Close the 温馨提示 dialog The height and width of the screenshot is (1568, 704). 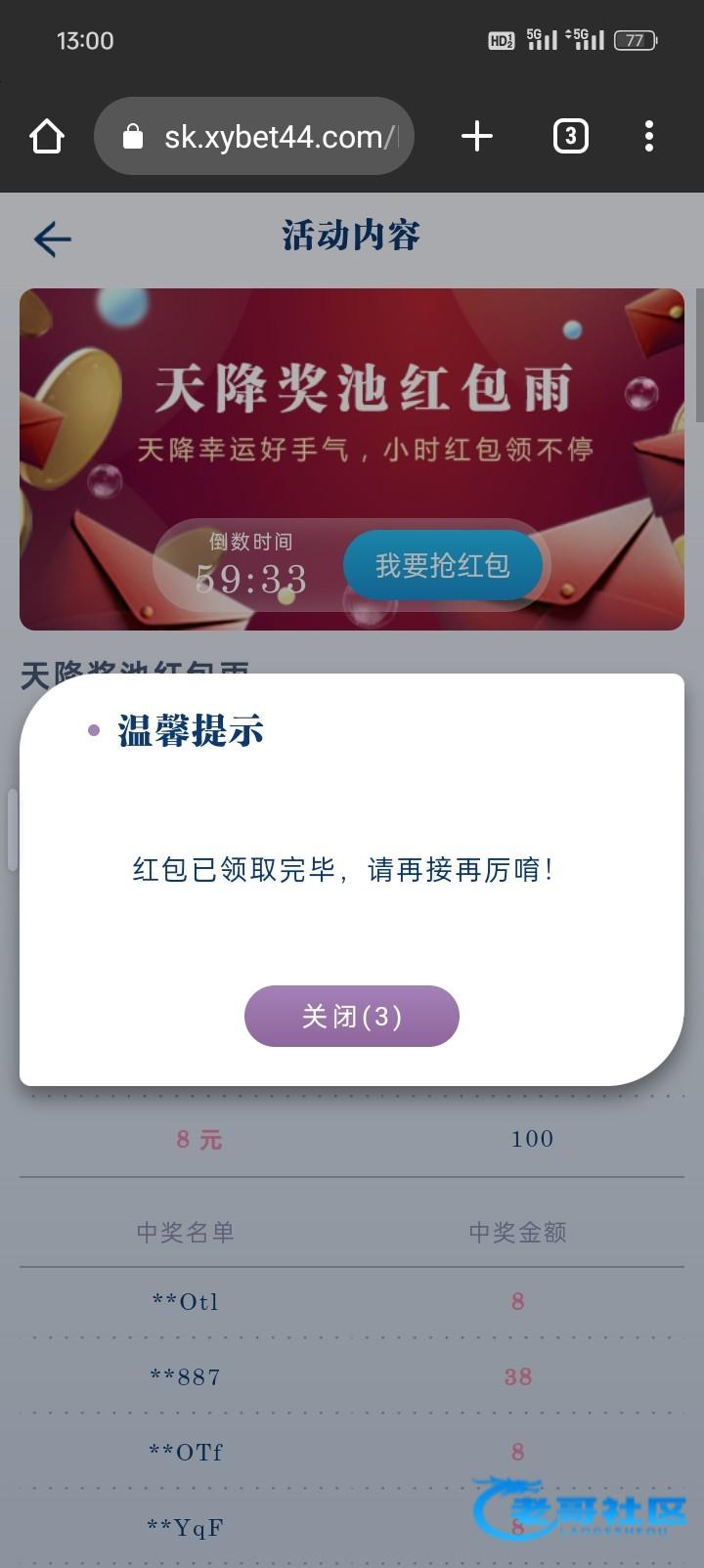click(x=351, y=1017)
